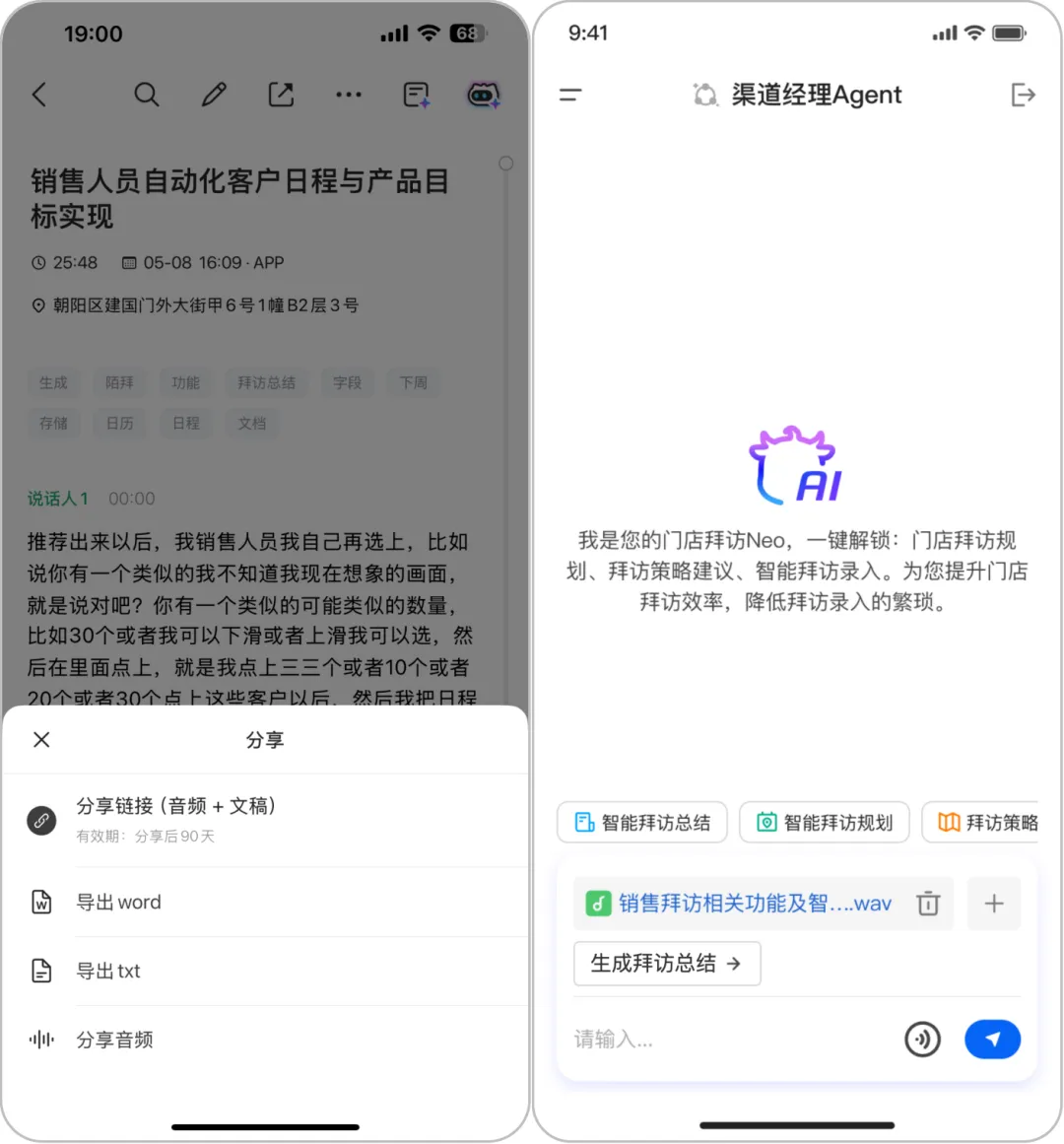Select 分享链接 (音频 + 文稿) option
The width and height of the screenshot is (1064, 1144).
[x=175, y=819]
